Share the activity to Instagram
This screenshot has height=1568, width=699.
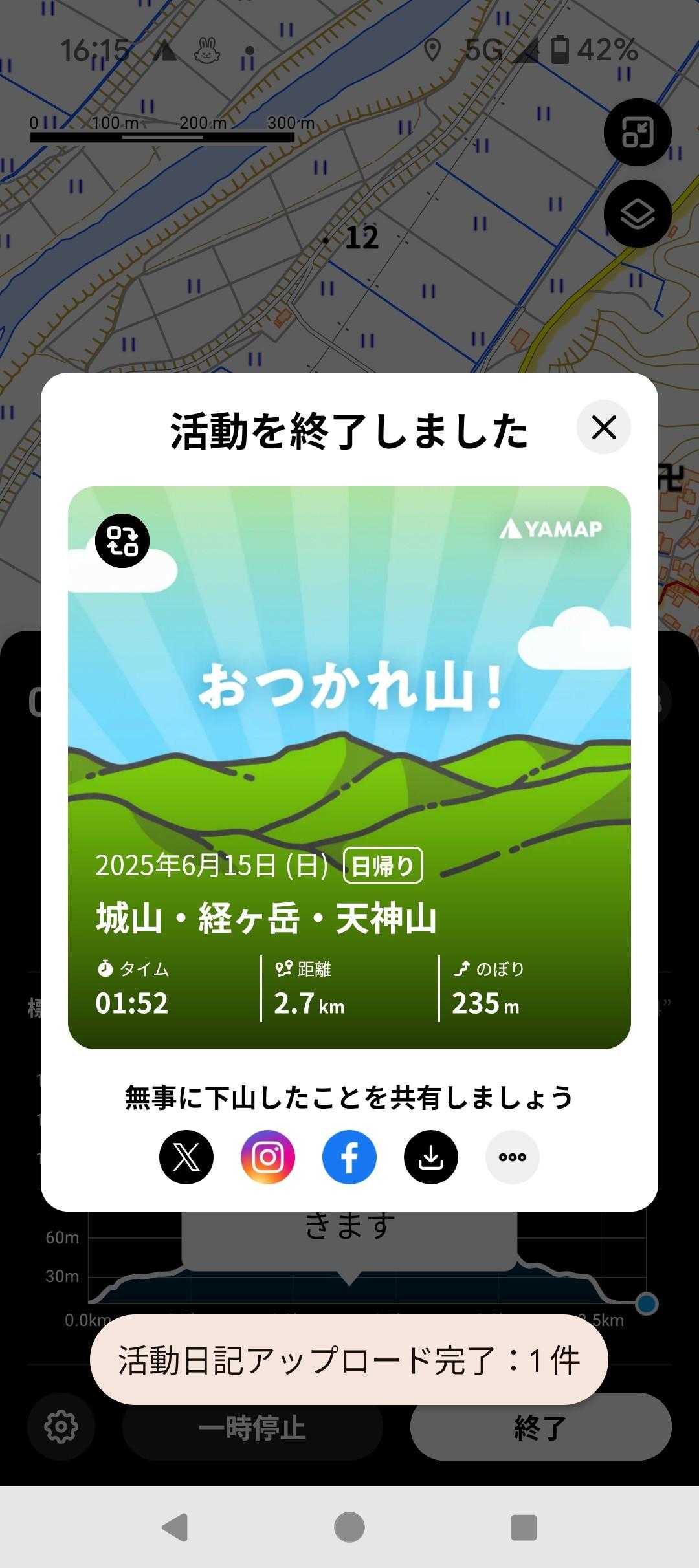coord(268,1157)
